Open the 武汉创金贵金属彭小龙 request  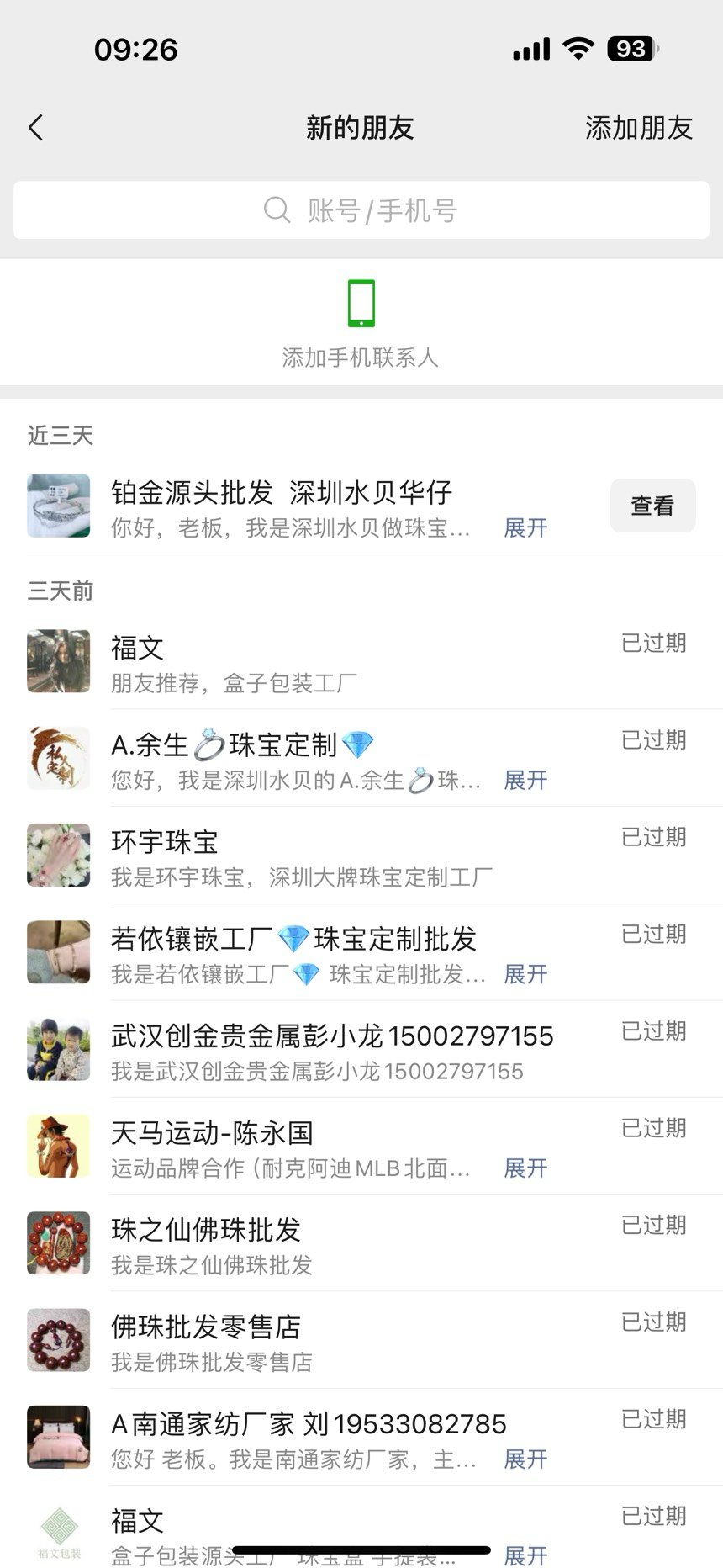(x=336, y=1050)
